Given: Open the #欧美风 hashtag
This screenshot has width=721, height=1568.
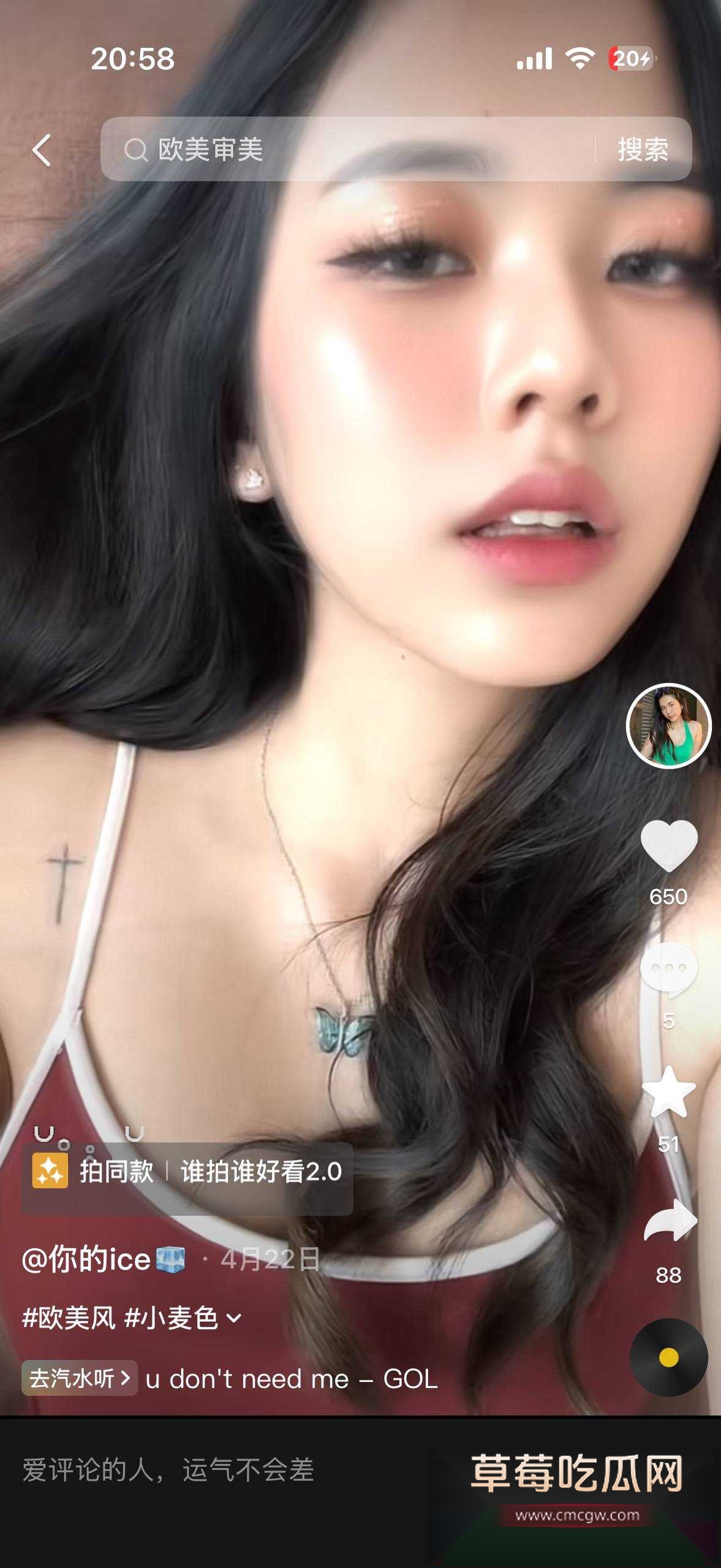Looking at the screenshot, I should point(69,1317).
